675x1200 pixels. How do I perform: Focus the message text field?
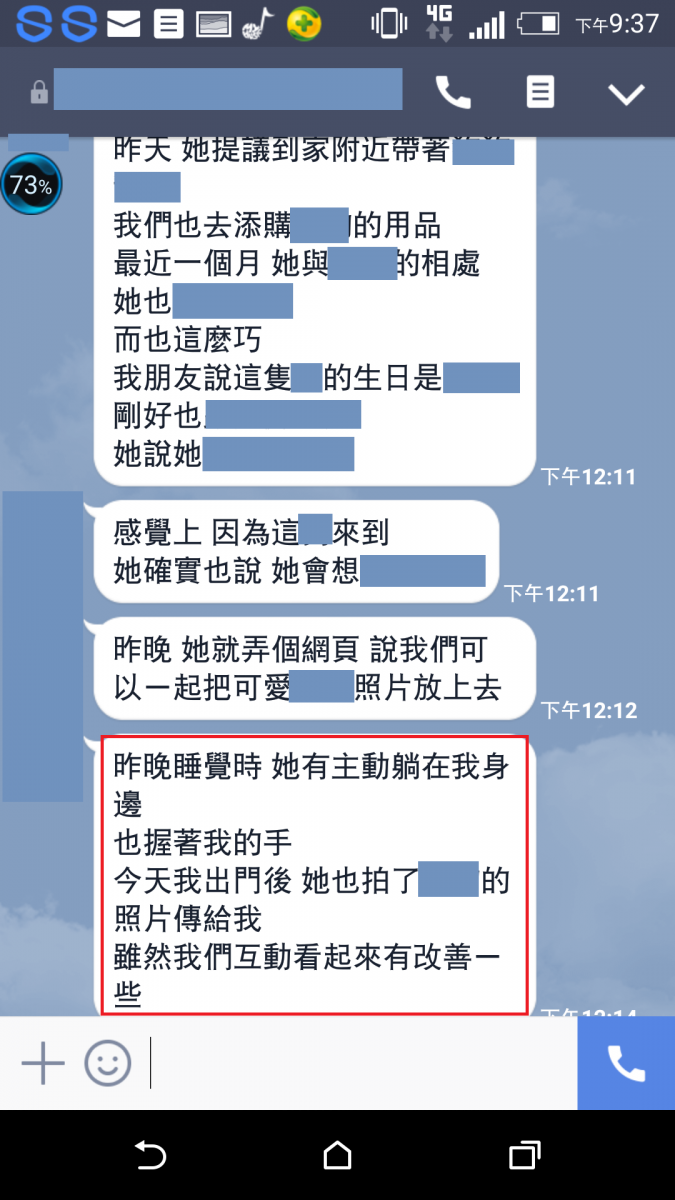coord(360,1064)
